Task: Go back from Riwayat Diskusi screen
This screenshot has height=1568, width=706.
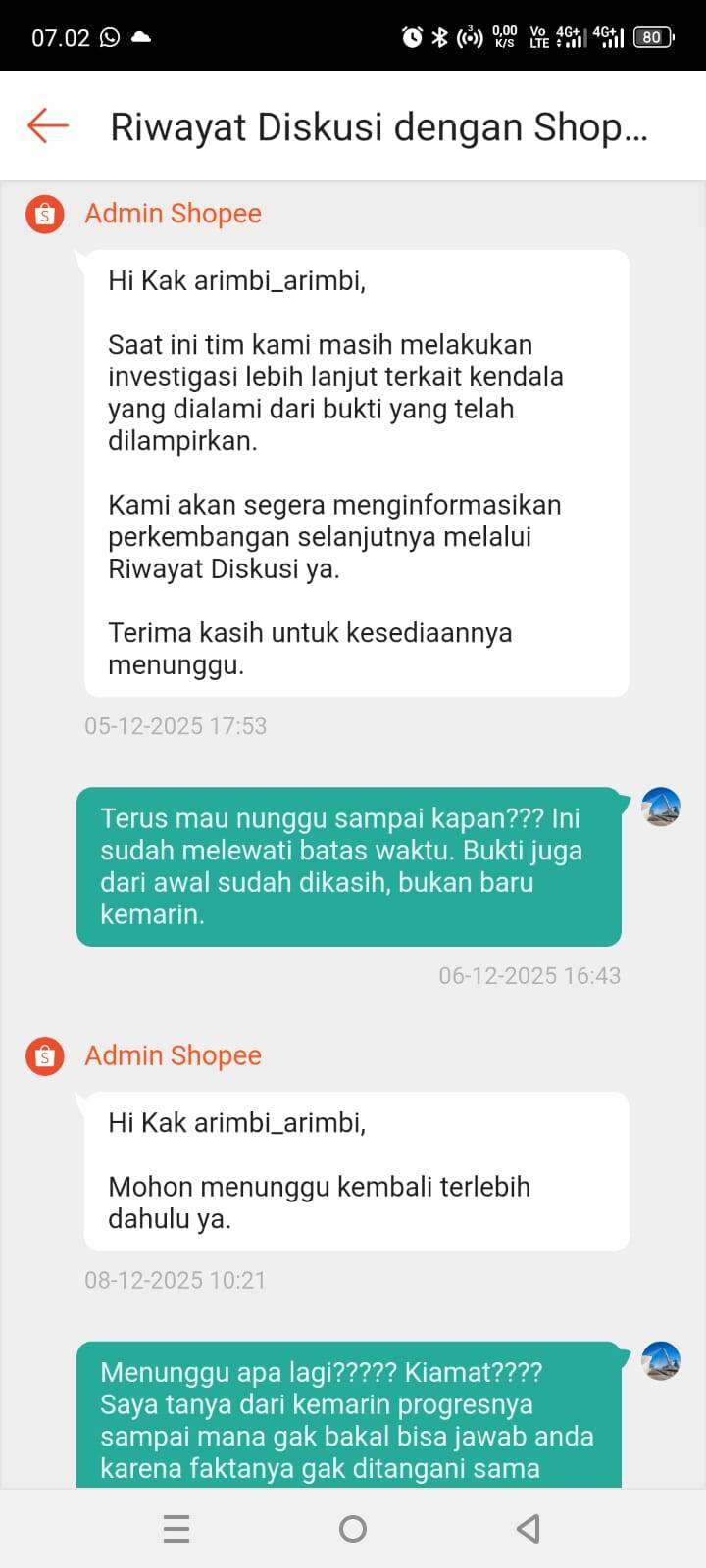Action: click(x=47, y=125)
